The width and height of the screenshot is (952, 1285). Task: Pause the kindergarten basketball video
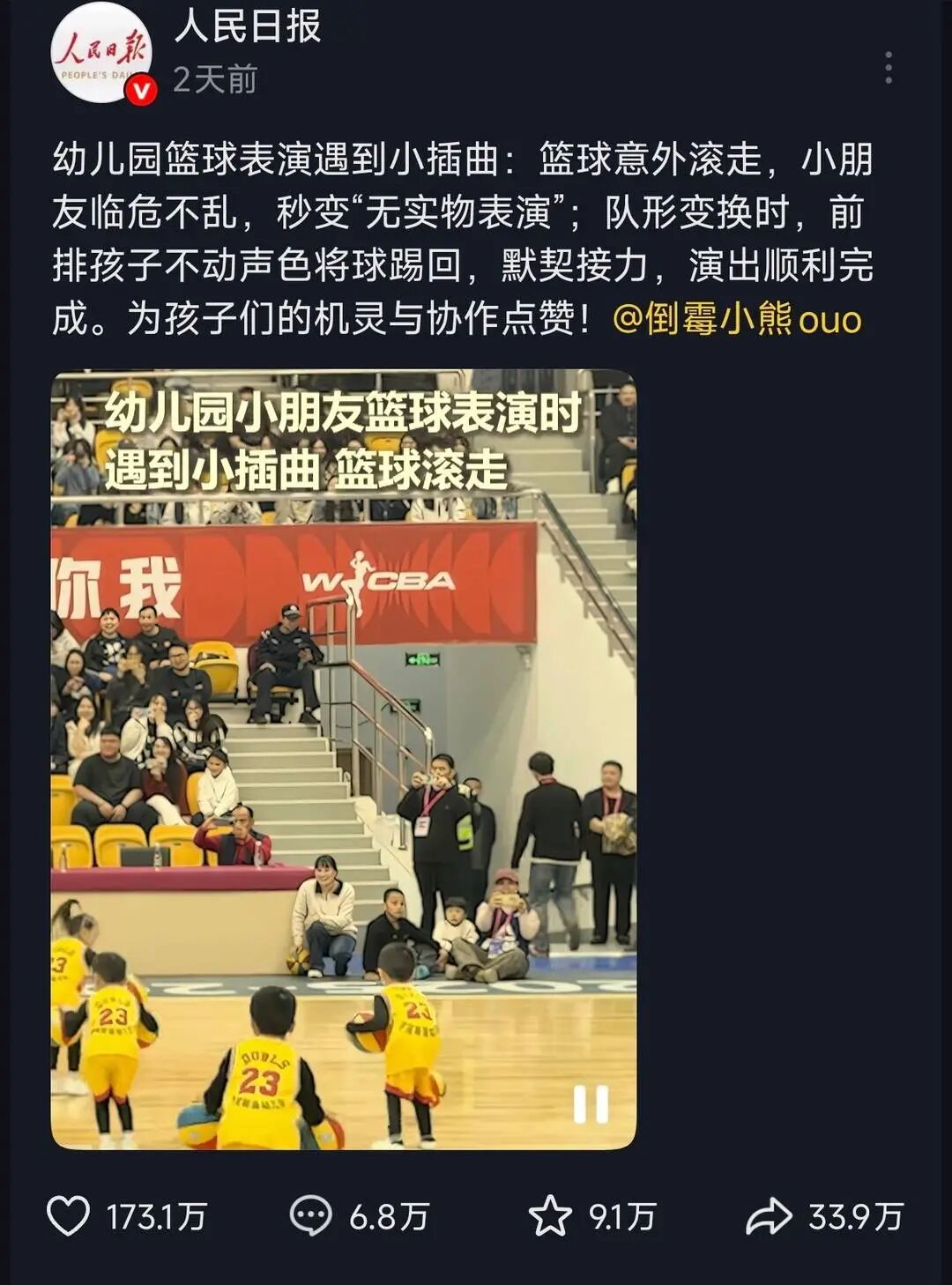pyautogui.click(x=591, y=1103)
